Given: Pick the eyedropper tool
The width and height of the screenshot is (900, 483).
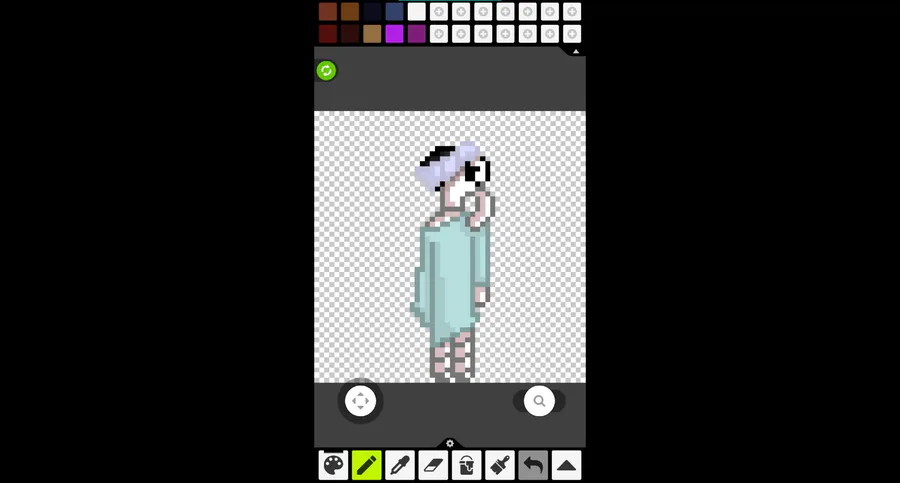Looking at the screenshot, I should 399,465.
